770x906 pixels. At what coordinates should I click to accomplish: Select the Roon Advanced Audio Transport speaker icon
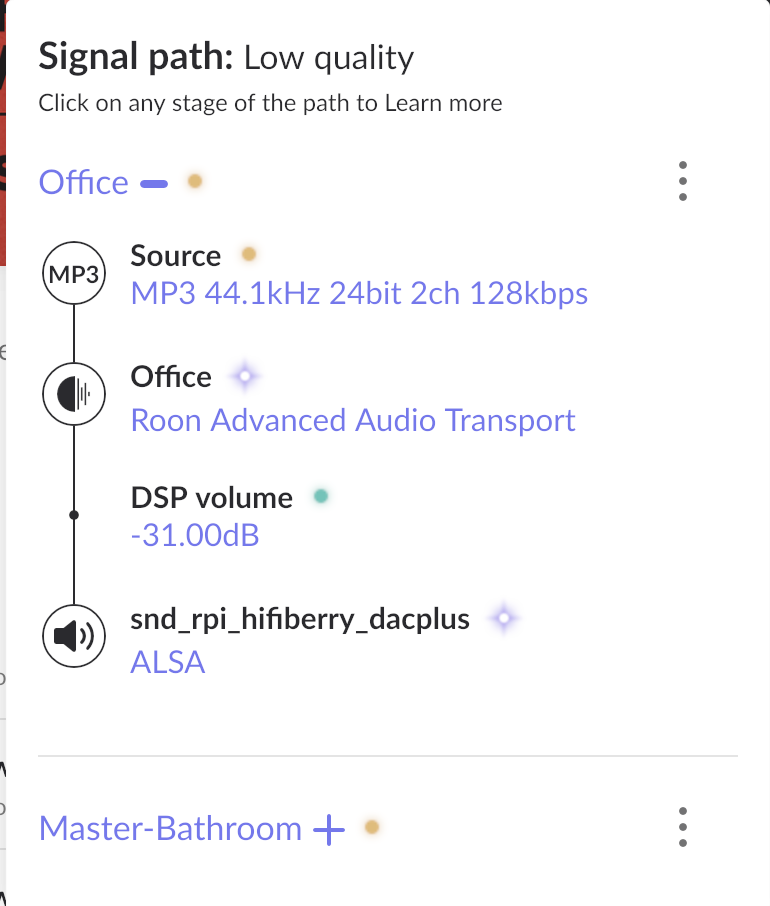[x=73, y=394]
